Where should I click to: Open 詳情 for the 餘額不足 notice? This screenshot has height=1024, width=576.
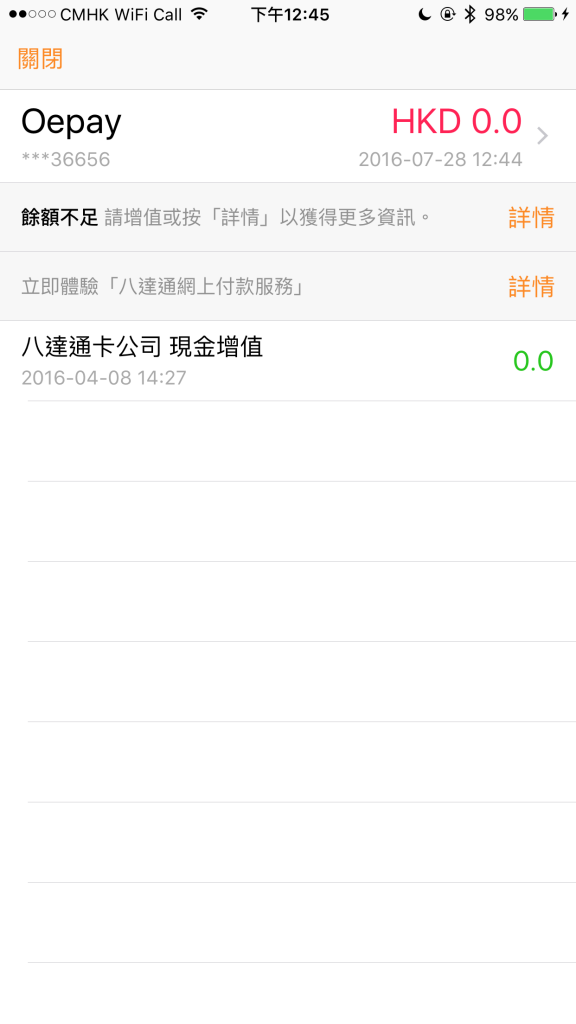(x=531, y=217)
